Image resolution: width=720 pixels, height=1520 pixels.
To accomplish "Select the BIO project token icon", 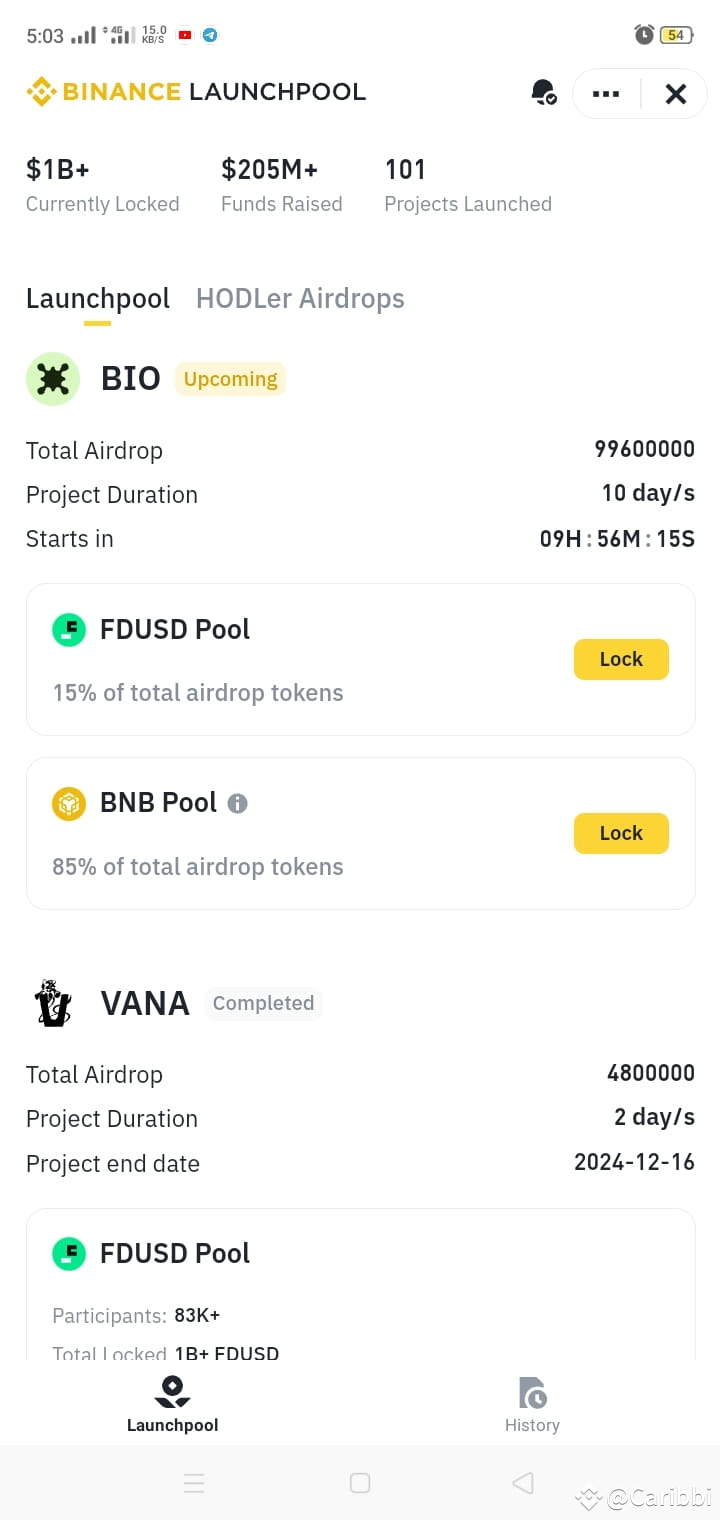I will tap(52, 379).
